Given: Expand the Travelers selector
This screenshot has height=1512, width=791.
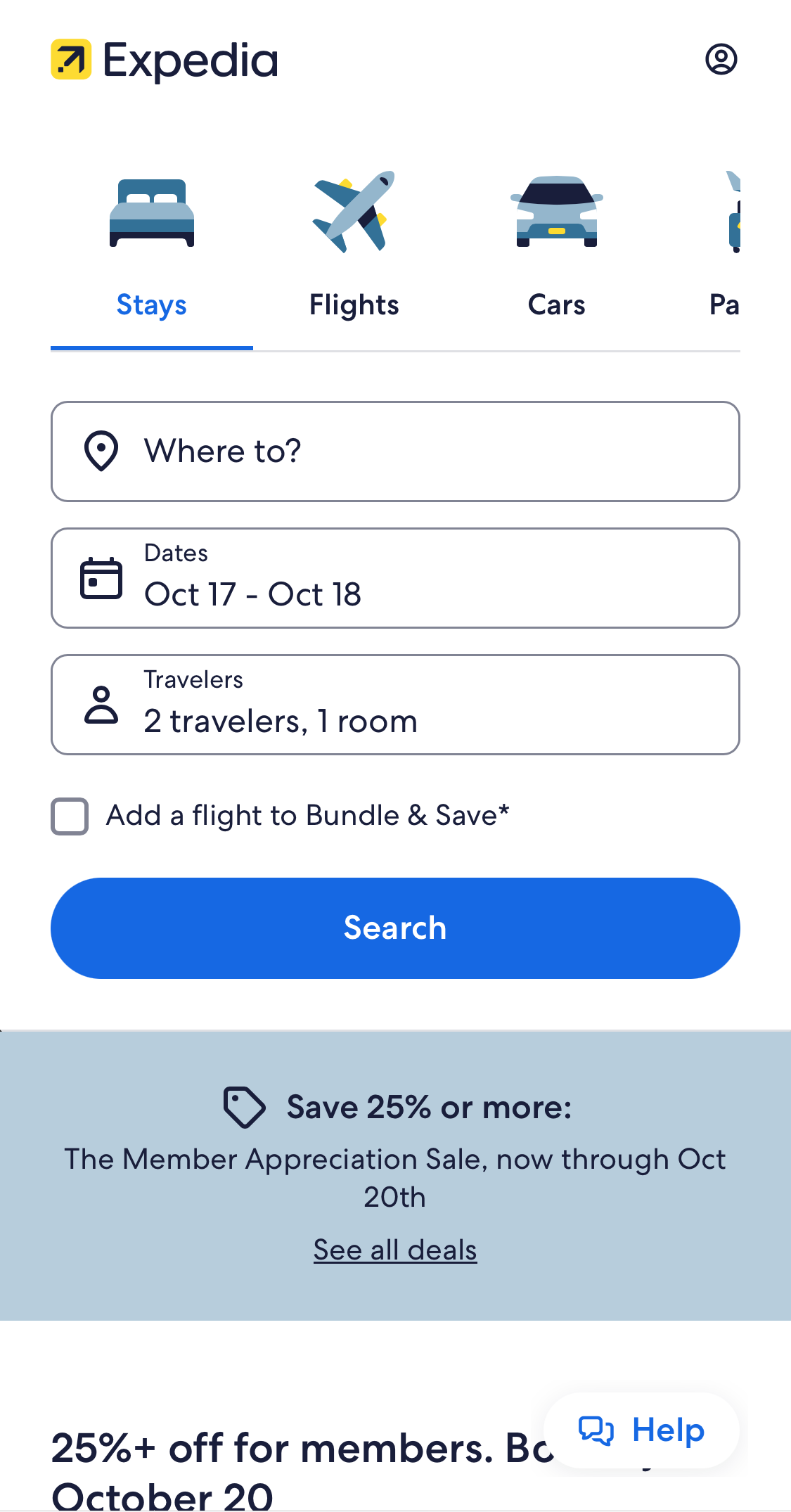Looking at the screenshot, I should (395, 704).
